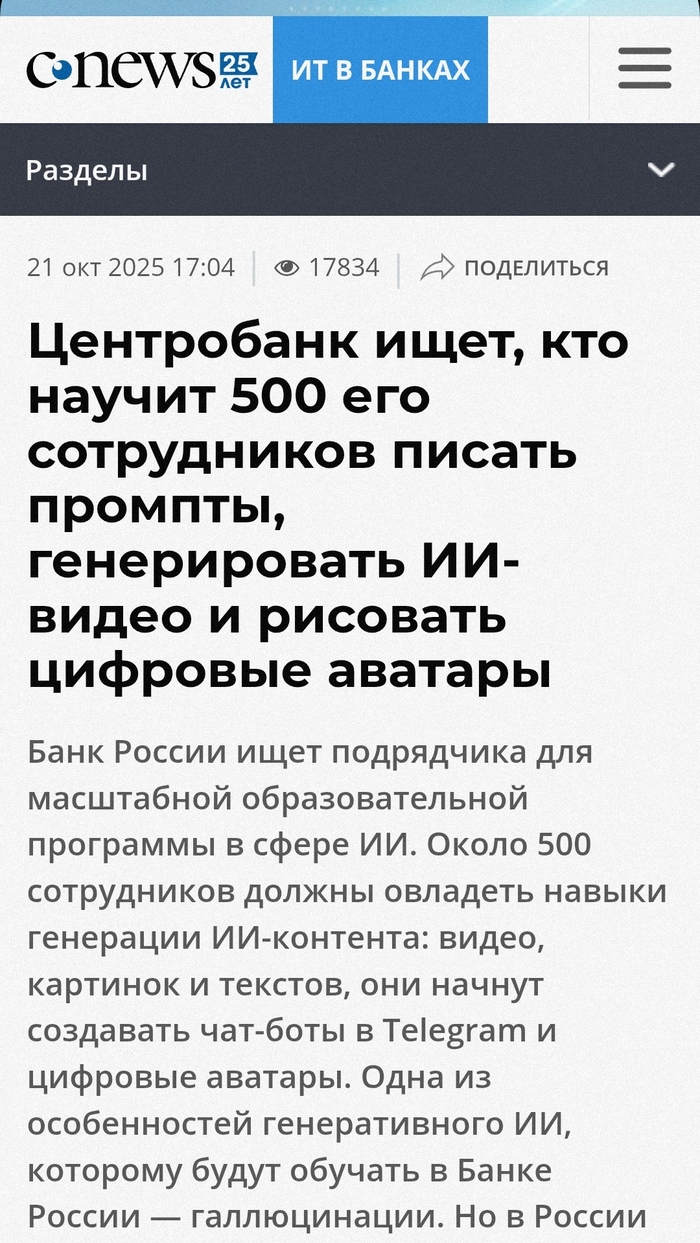700x1243 pixels.
Task: Open the ИТ в банках section
Action: [380, 70]
